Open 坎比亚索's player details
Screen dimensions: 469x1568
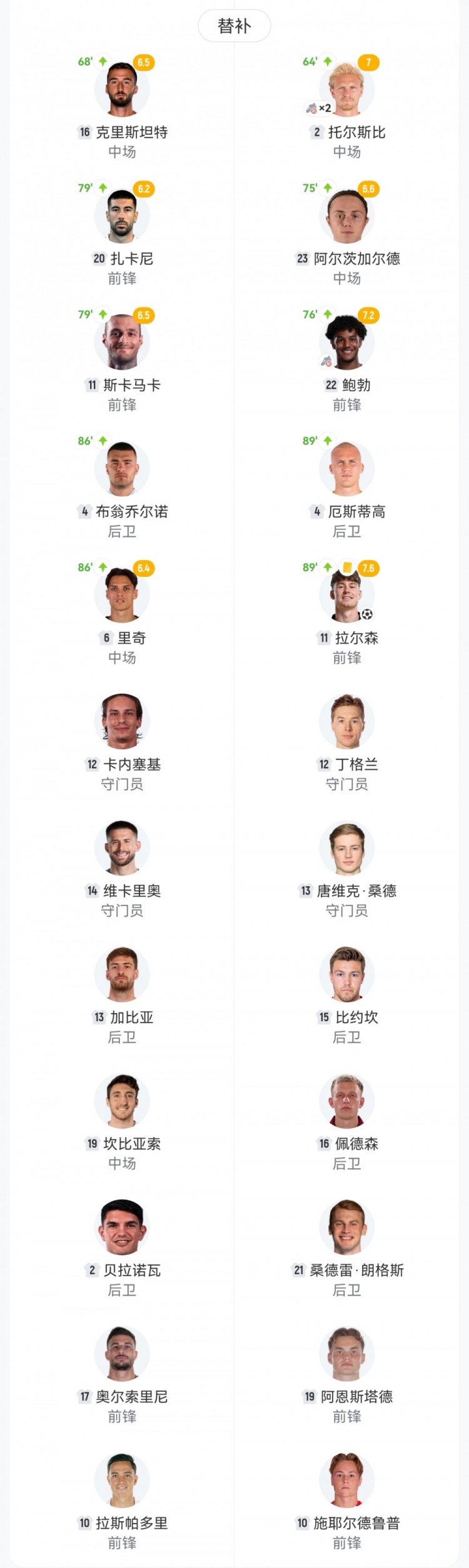tap(122, 1102)
